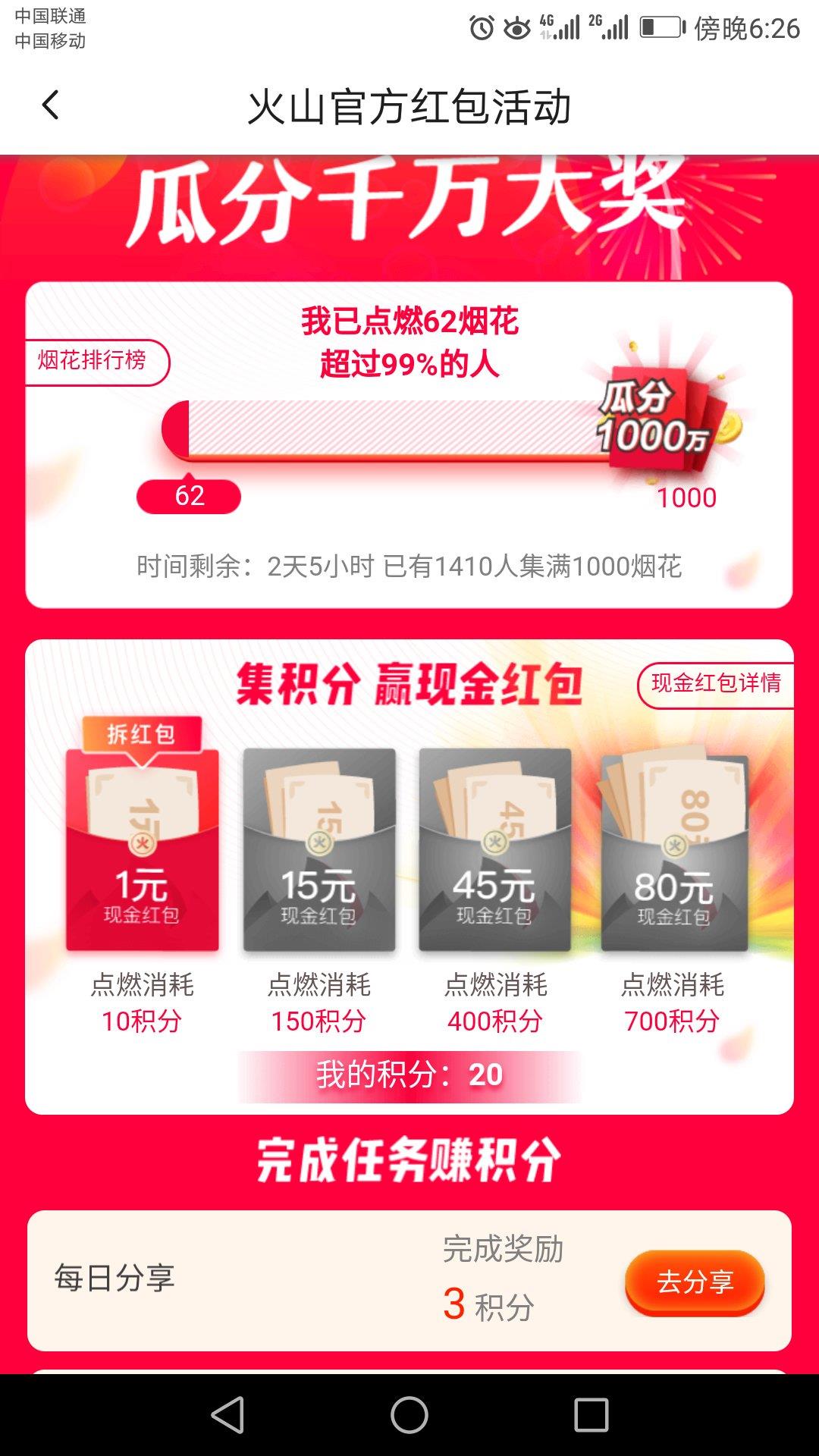The height and width of the screenshot is (1456, 819).
Task: Open the recent apps overview
Action: tap(591, 1415)
